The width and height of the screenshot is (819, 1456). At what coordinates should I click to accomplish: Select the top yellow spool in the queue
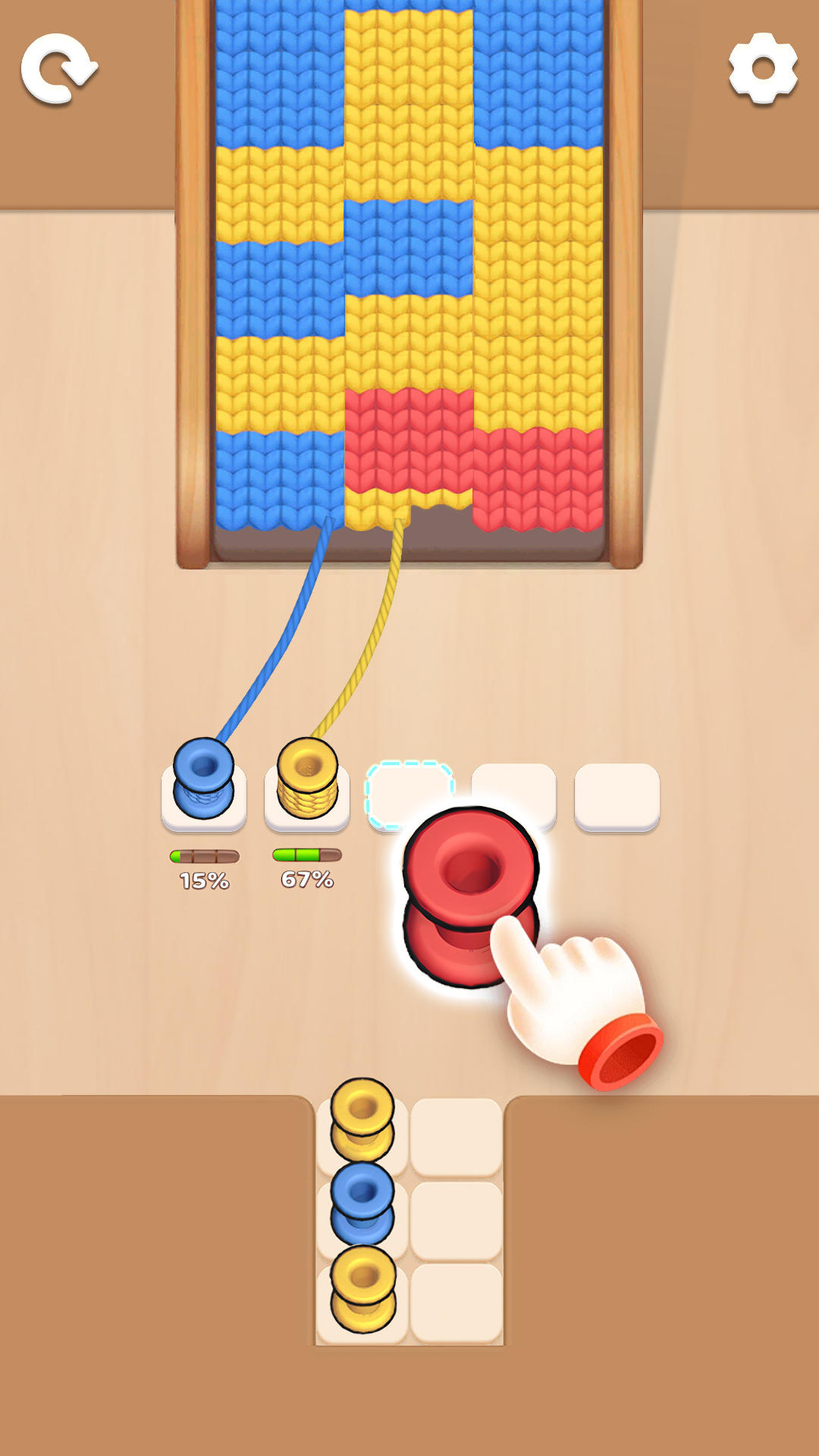click(362, 1119)
